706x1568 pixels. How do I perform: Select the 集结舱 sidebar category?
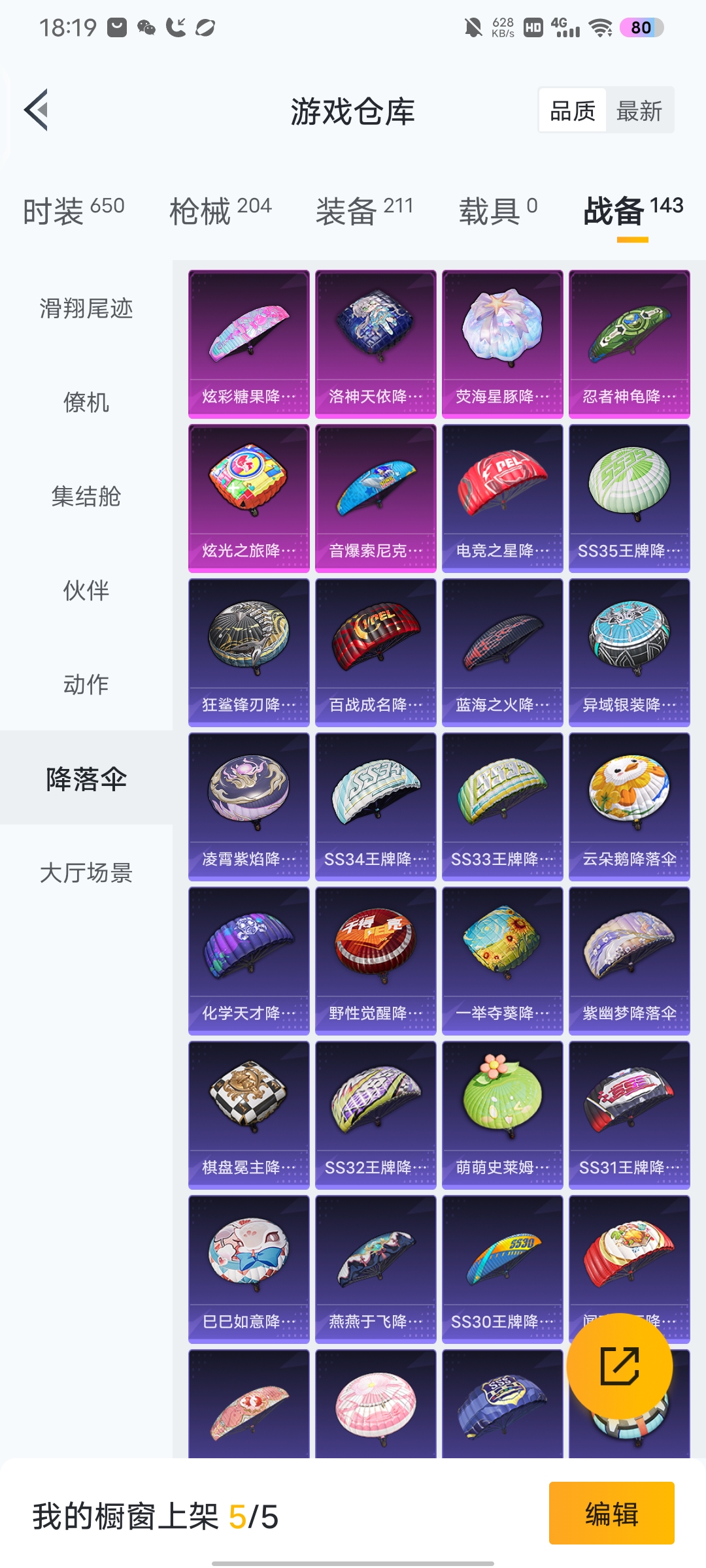coord(86,497)
